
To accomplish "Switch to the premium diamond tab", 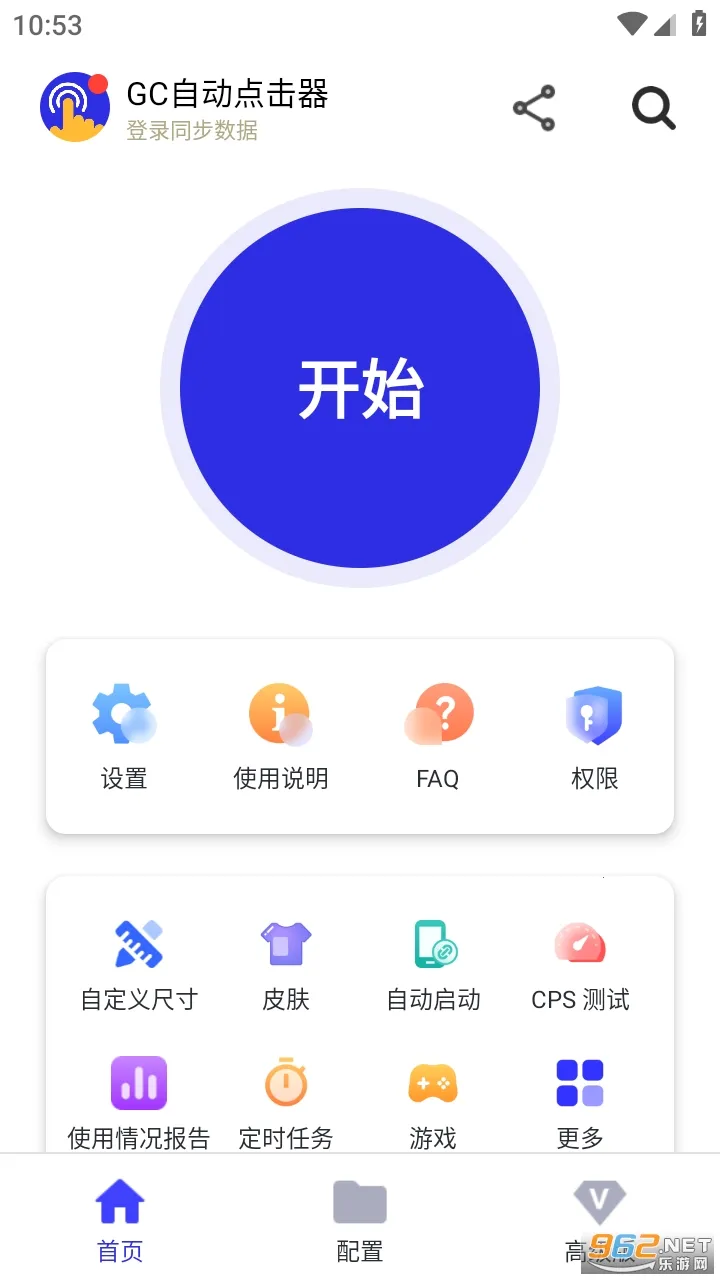I will 598,1220.
